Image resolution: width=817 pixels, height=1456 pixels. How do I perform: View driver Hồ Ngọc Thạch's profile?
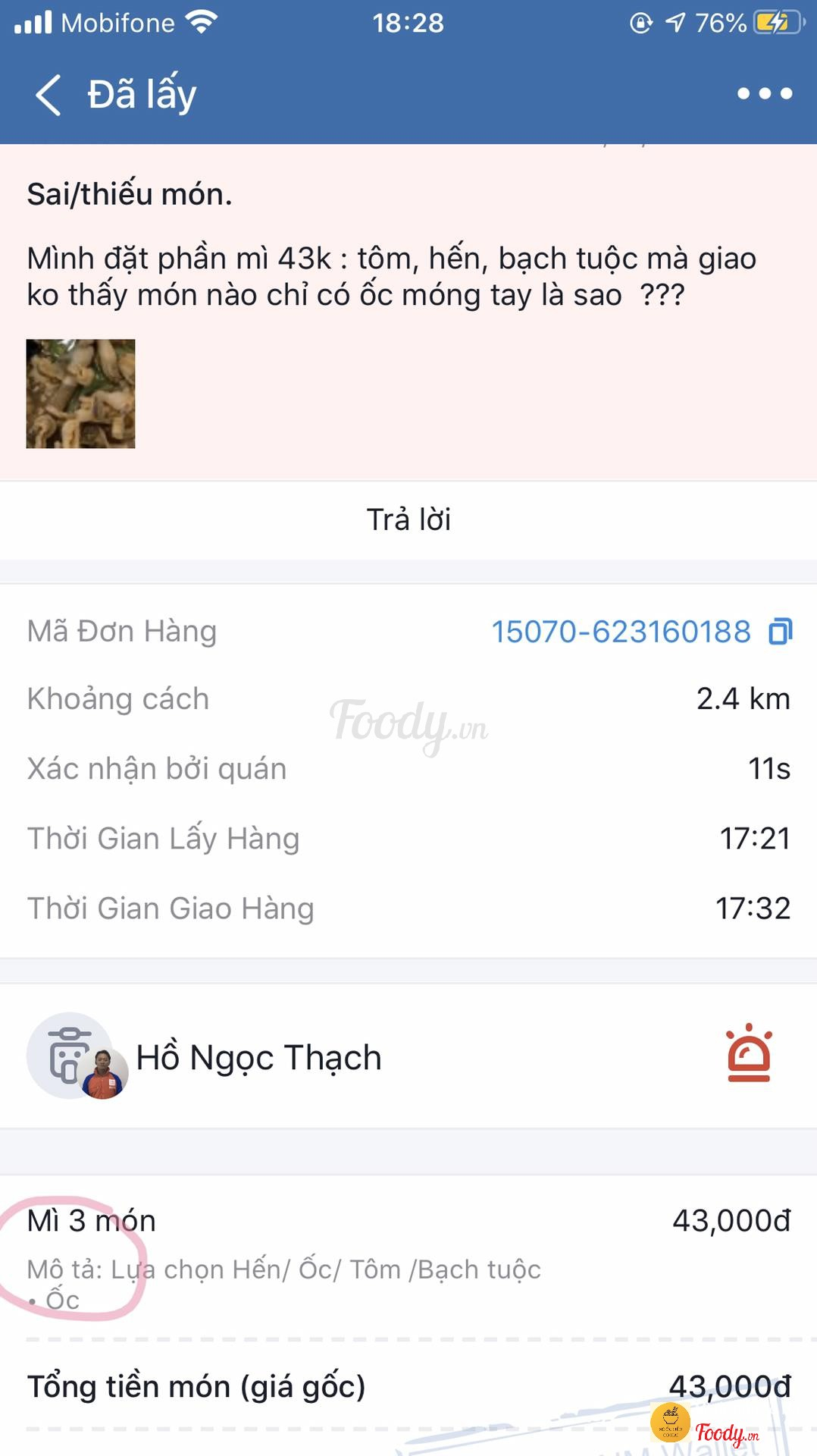[x=258, y=1057]
